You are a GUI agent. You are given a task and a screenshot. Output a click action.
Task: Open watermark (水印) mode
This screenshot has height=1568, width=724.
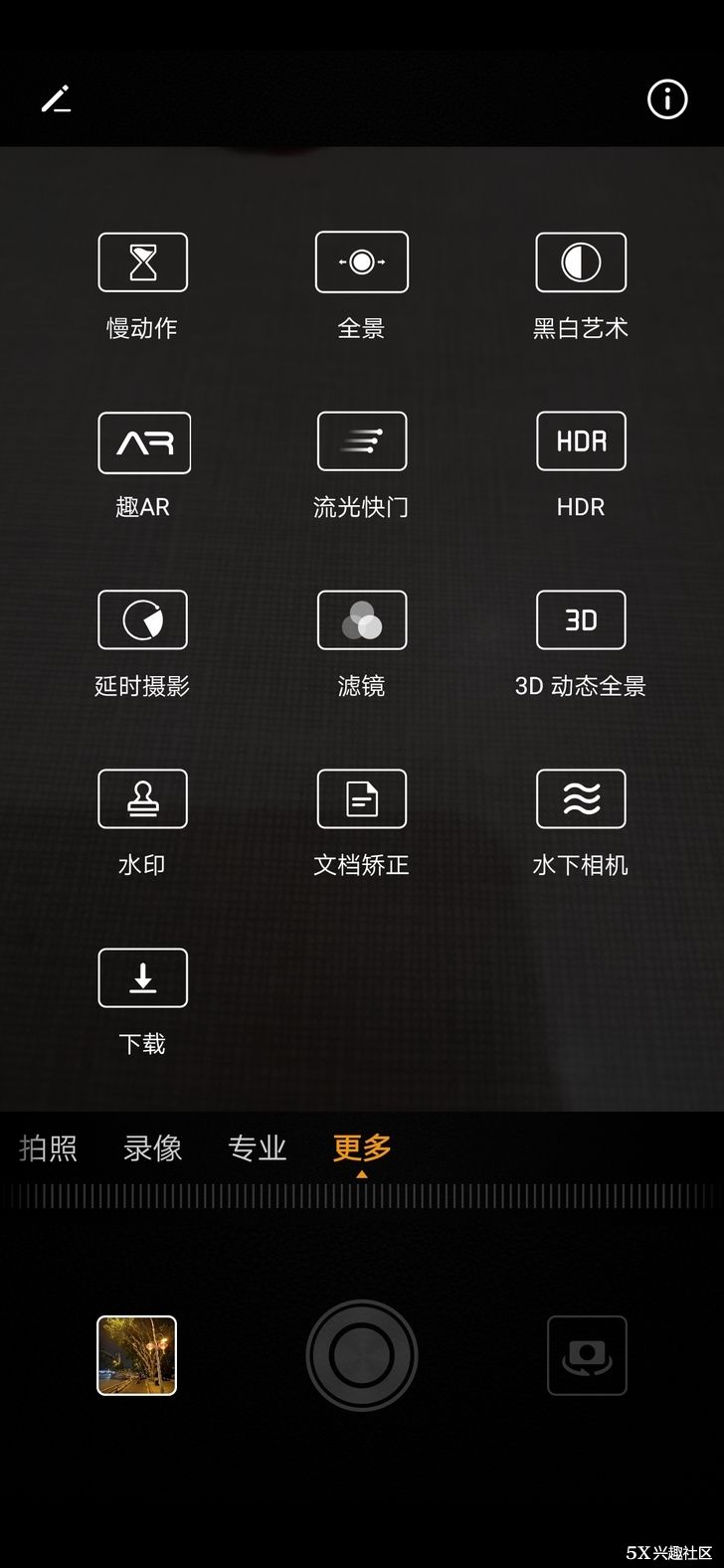142,798
